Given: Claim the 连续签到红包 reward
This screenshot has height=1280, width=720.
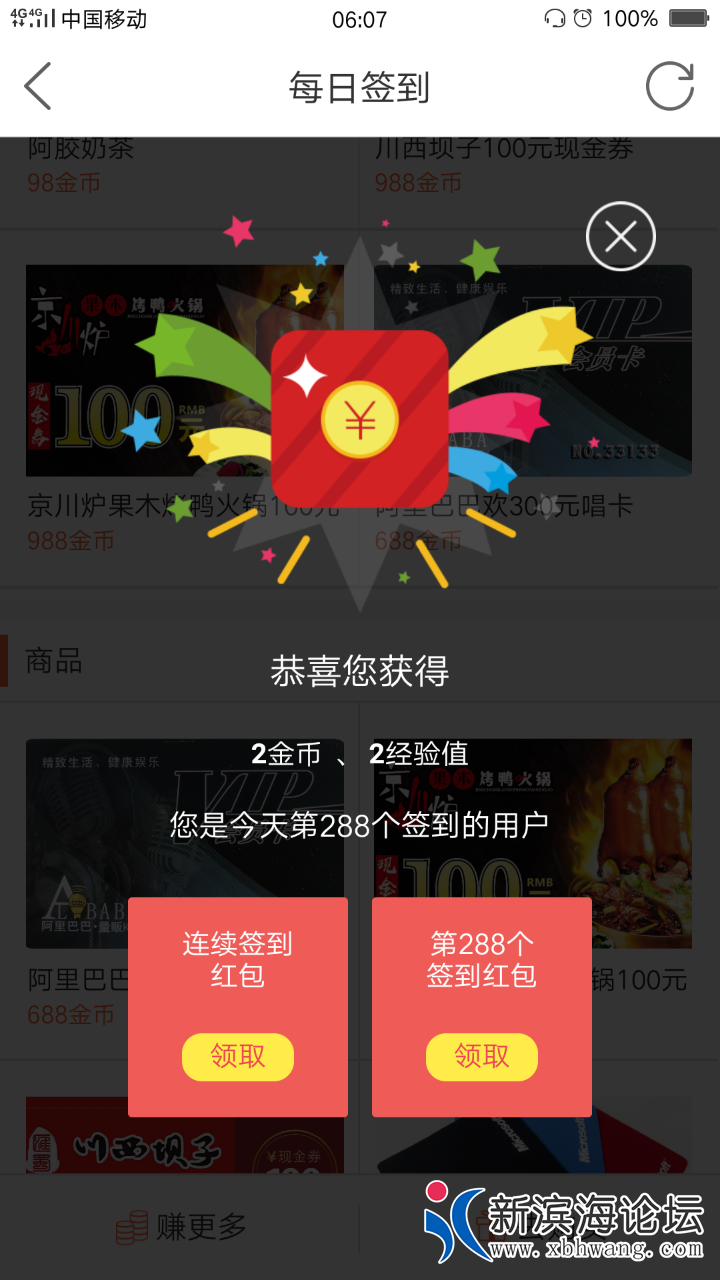Looking at the screenshot, I should (x=238, y=1057).
